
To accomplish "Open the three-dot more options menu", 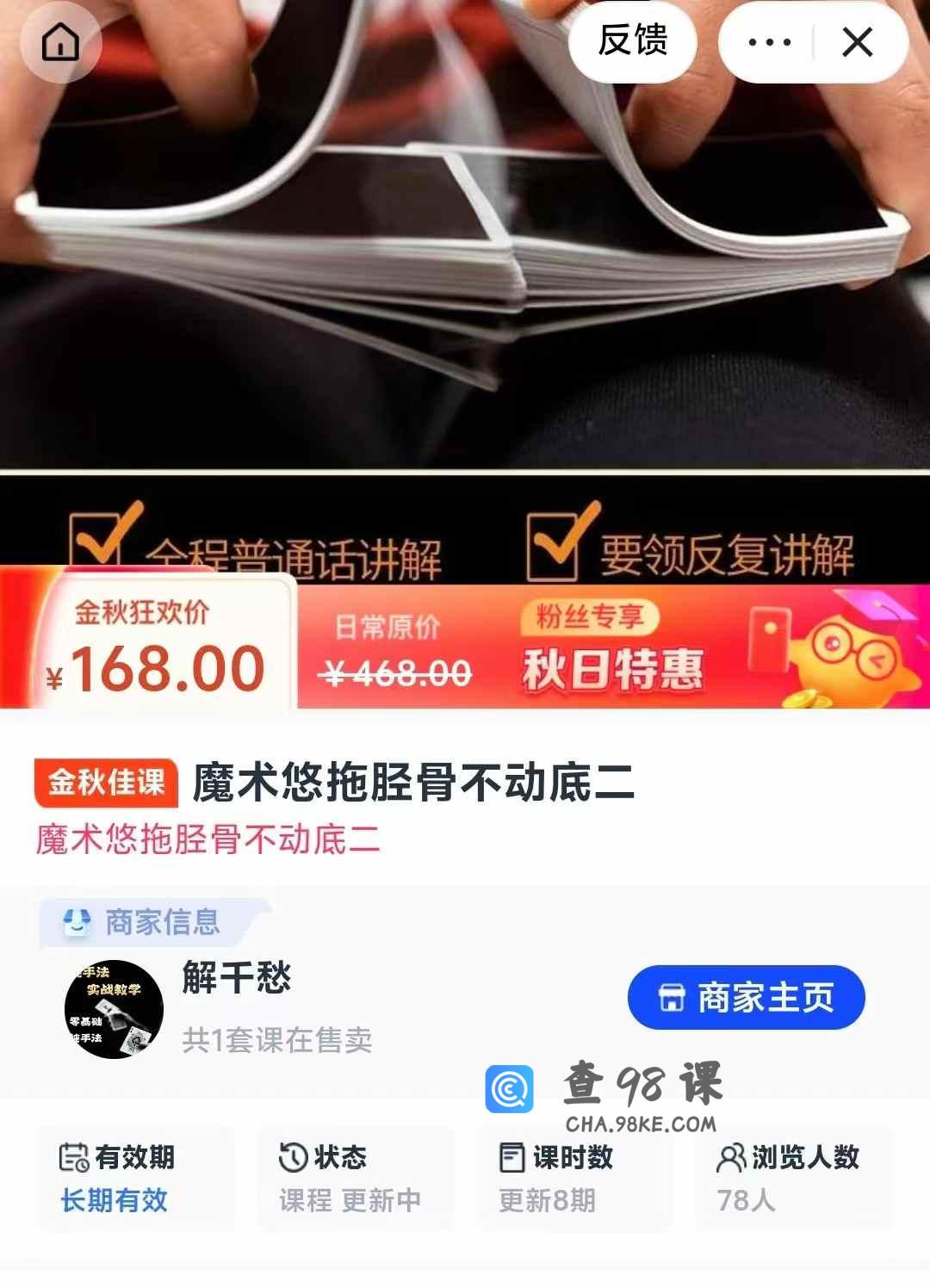I will pyautogui.click(x=769, y=42).
